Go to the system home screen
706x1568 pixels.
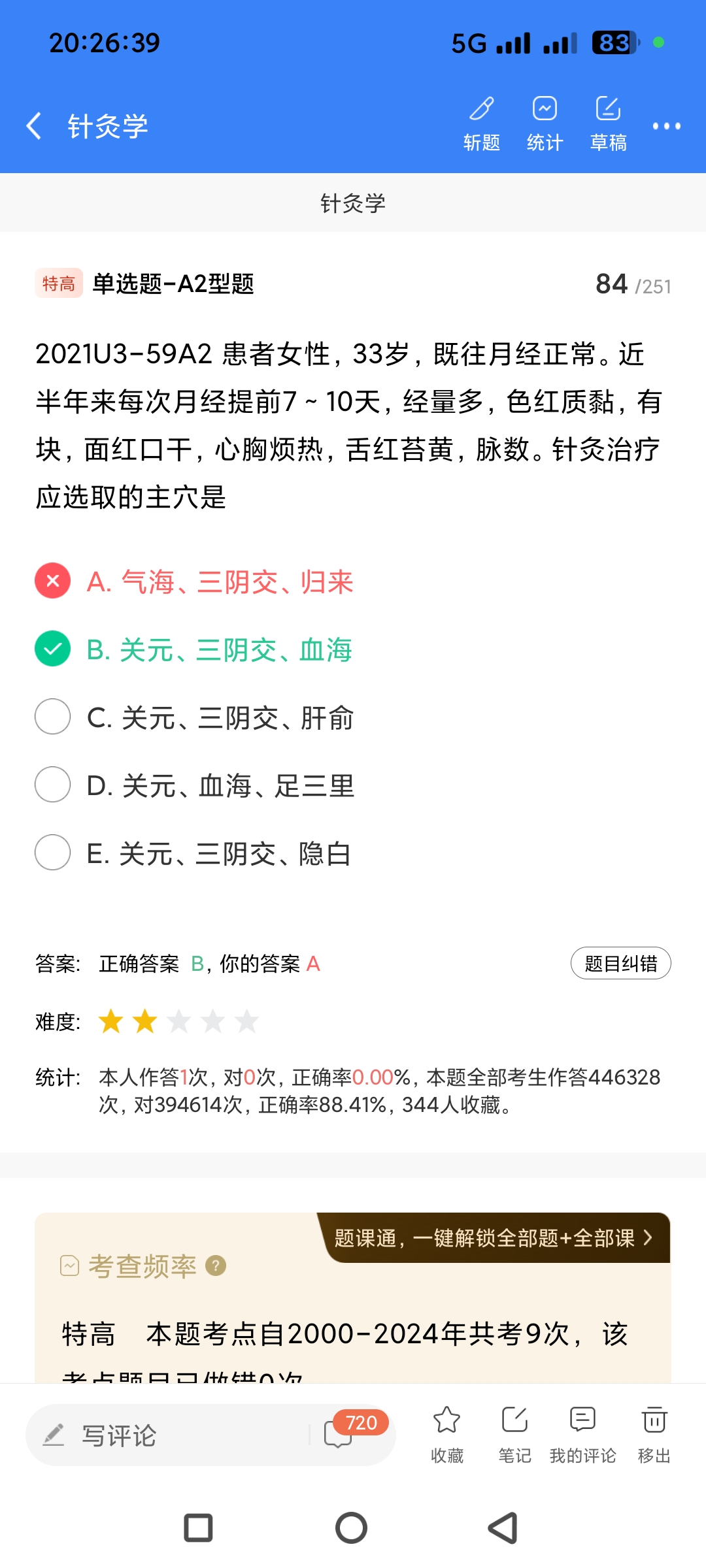tap(352, 1528)
